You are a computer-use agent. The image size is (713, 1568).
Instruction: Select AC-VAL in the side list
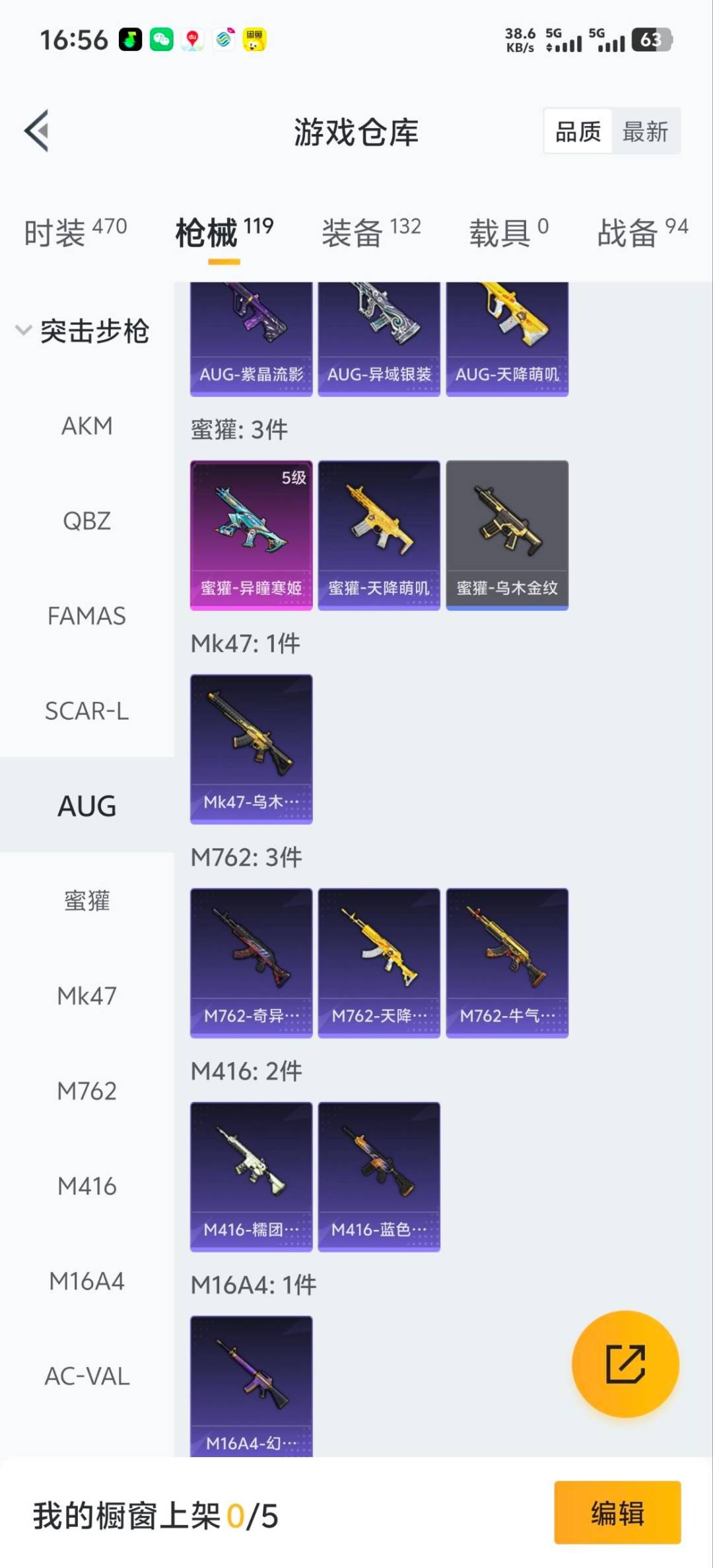point(86,1377)
